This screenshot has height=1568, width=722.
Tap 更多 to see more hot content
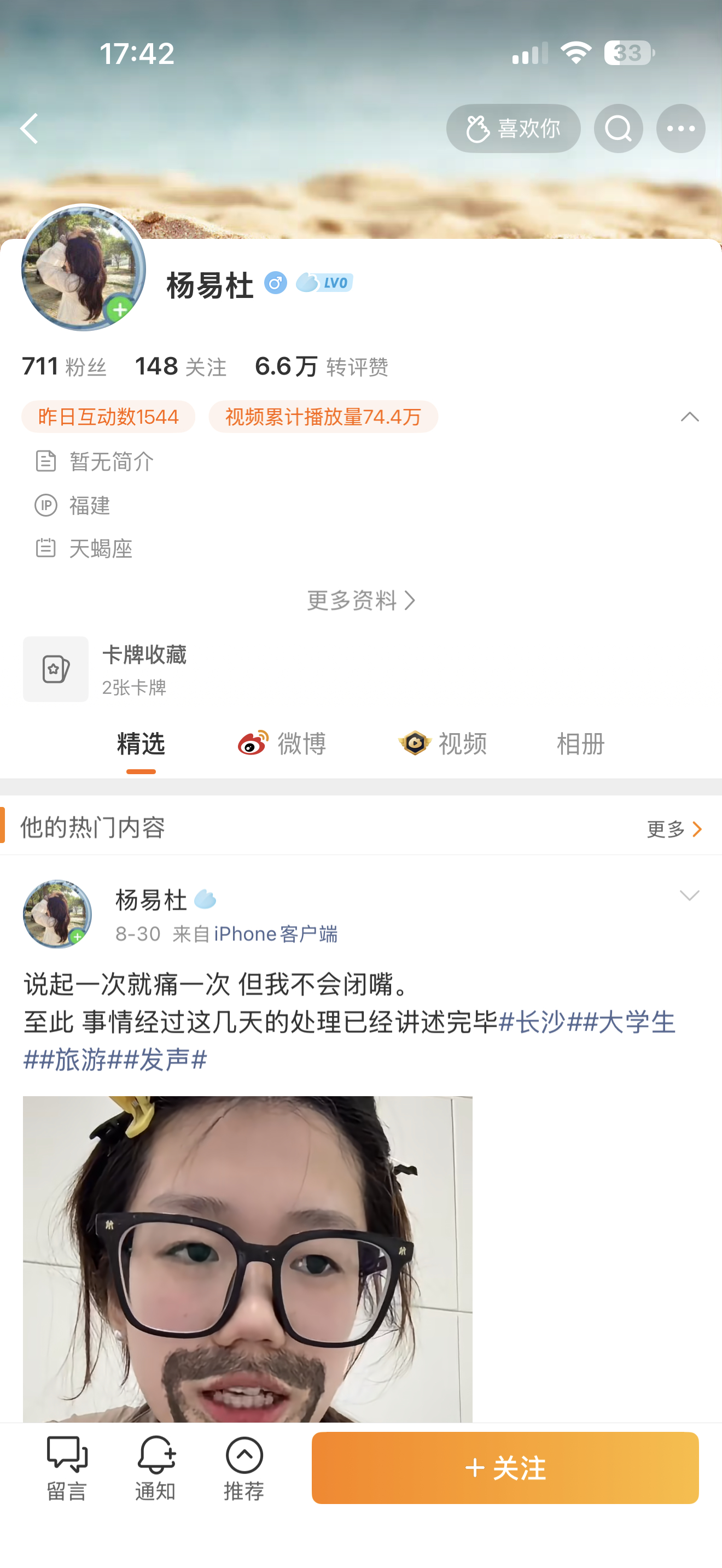coord(674,829)
